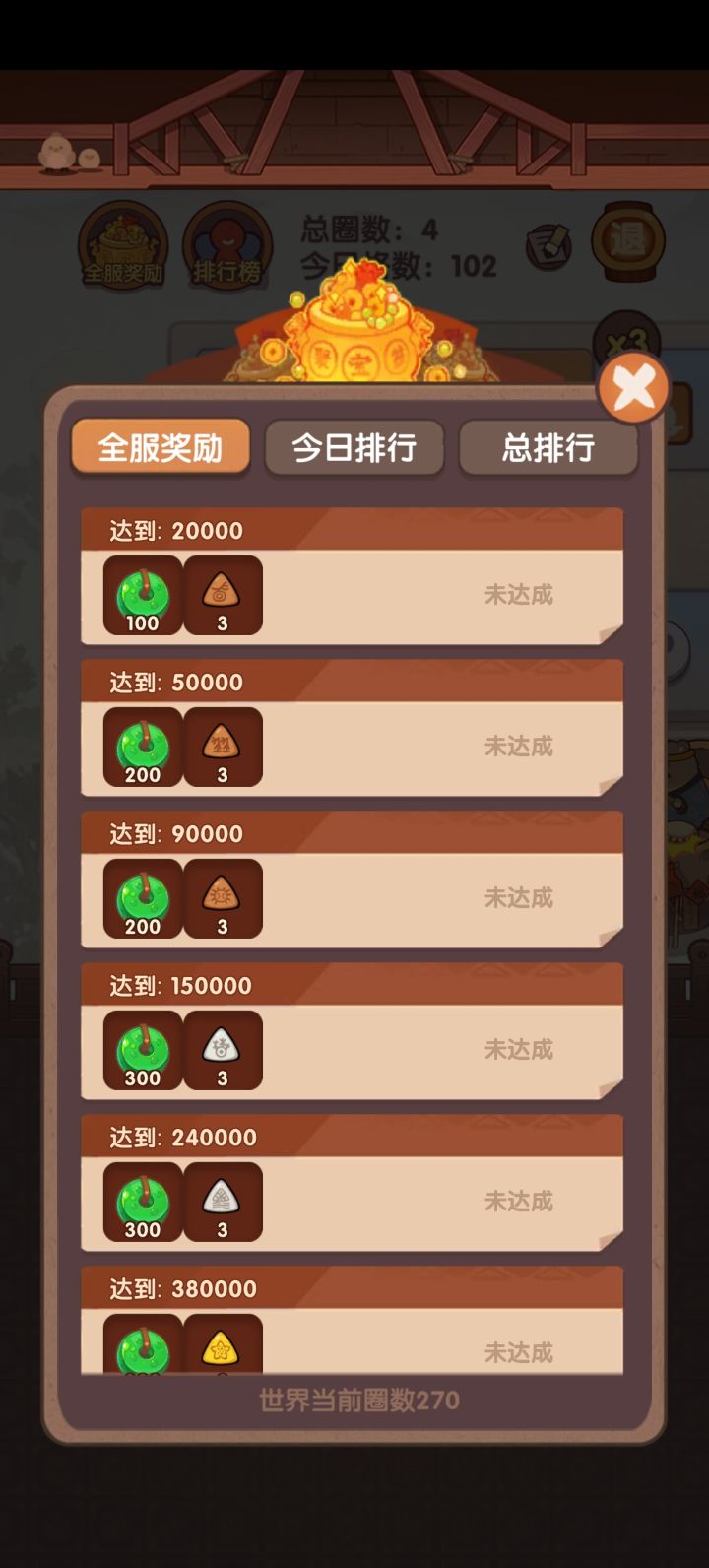Screen dimensions: 709x1568
Task: Tap 未达成 status in the 240000 row
Action: [x=519, y=1202]
